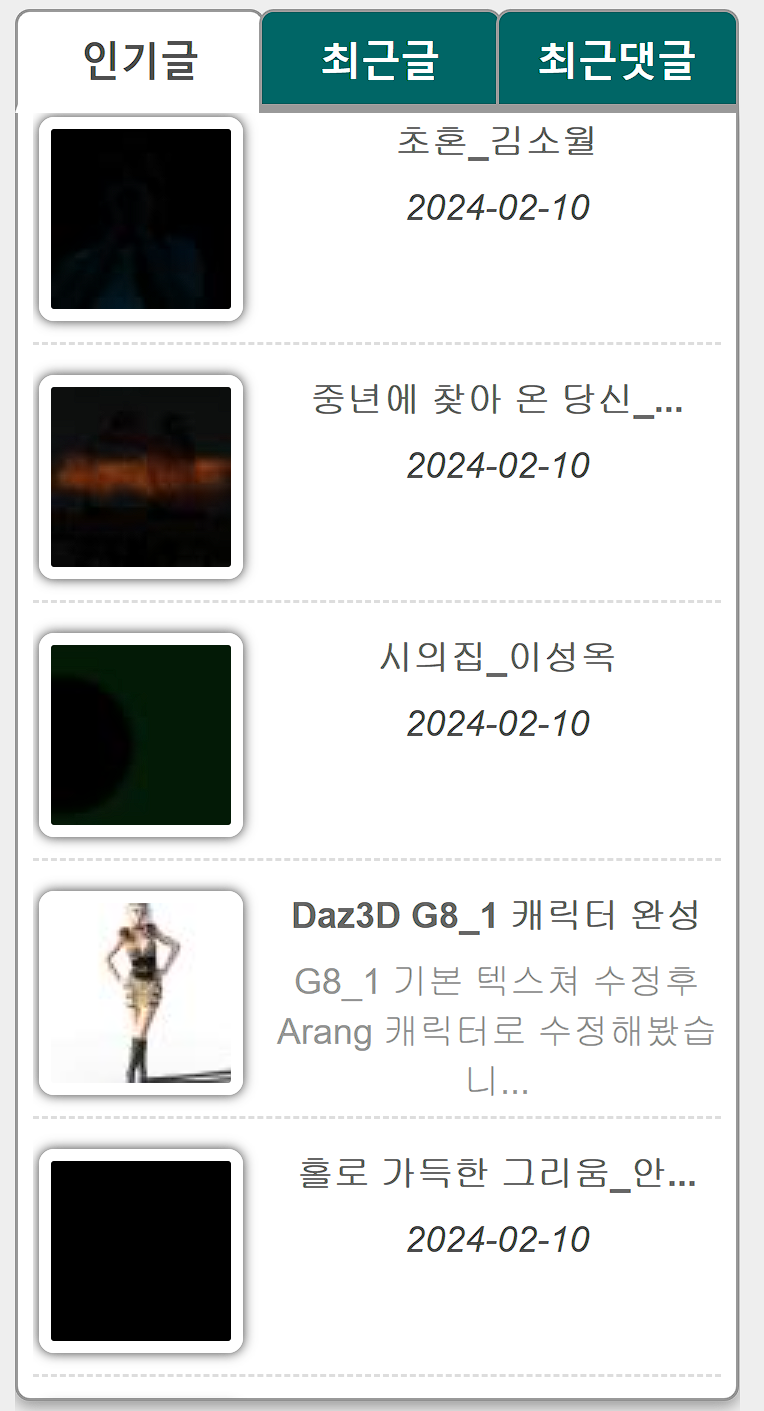The width and height of the screenshot is (764, 1411).
Task: Click the divider area between the first two posts
Action: click(382, 343)
